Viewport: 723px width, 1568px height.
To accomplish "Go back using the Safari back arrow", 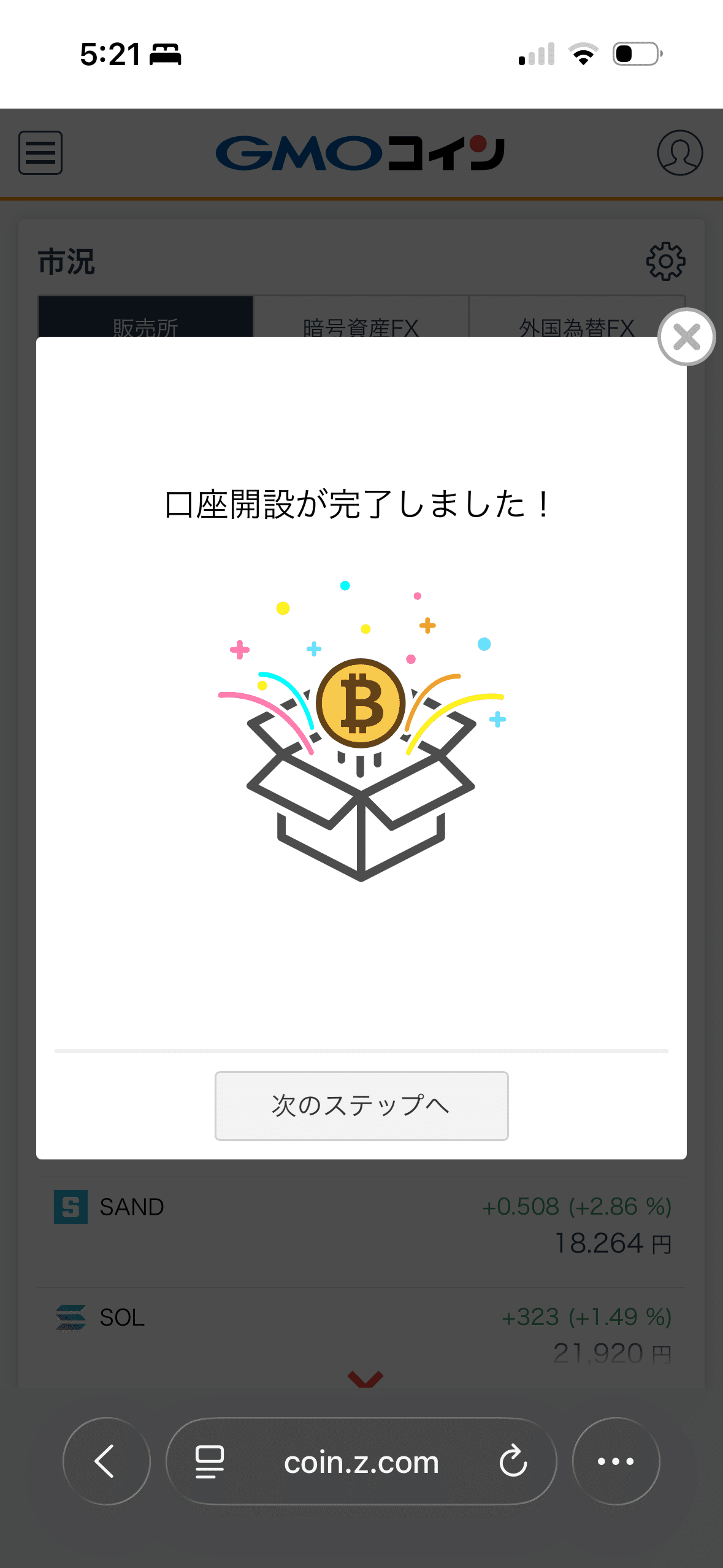I will tap(107, 1462).
